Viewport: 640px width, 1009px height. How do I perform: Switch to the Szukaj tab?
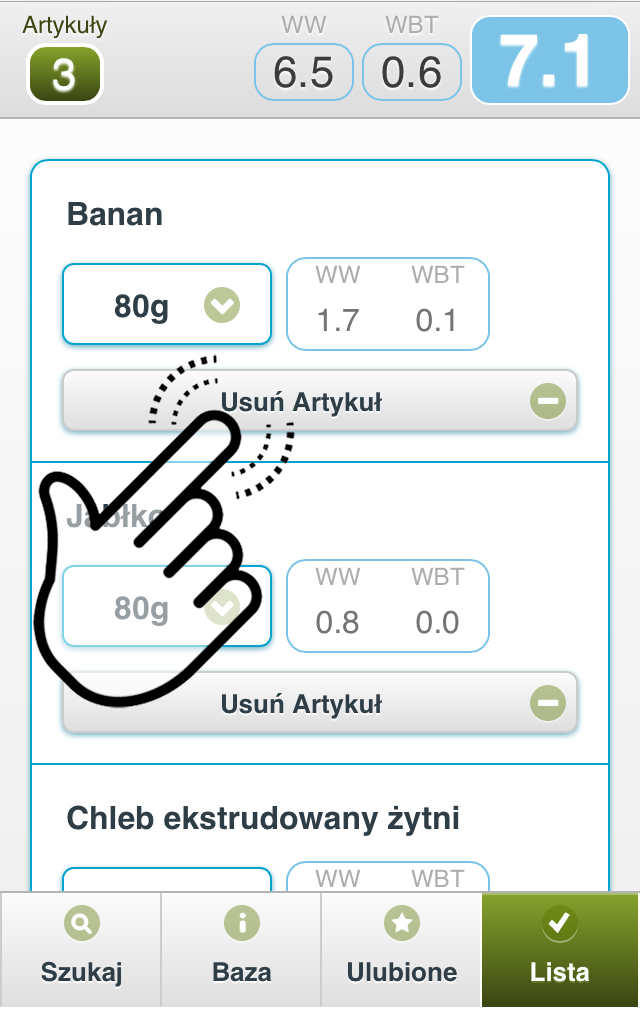pos(81,949)
